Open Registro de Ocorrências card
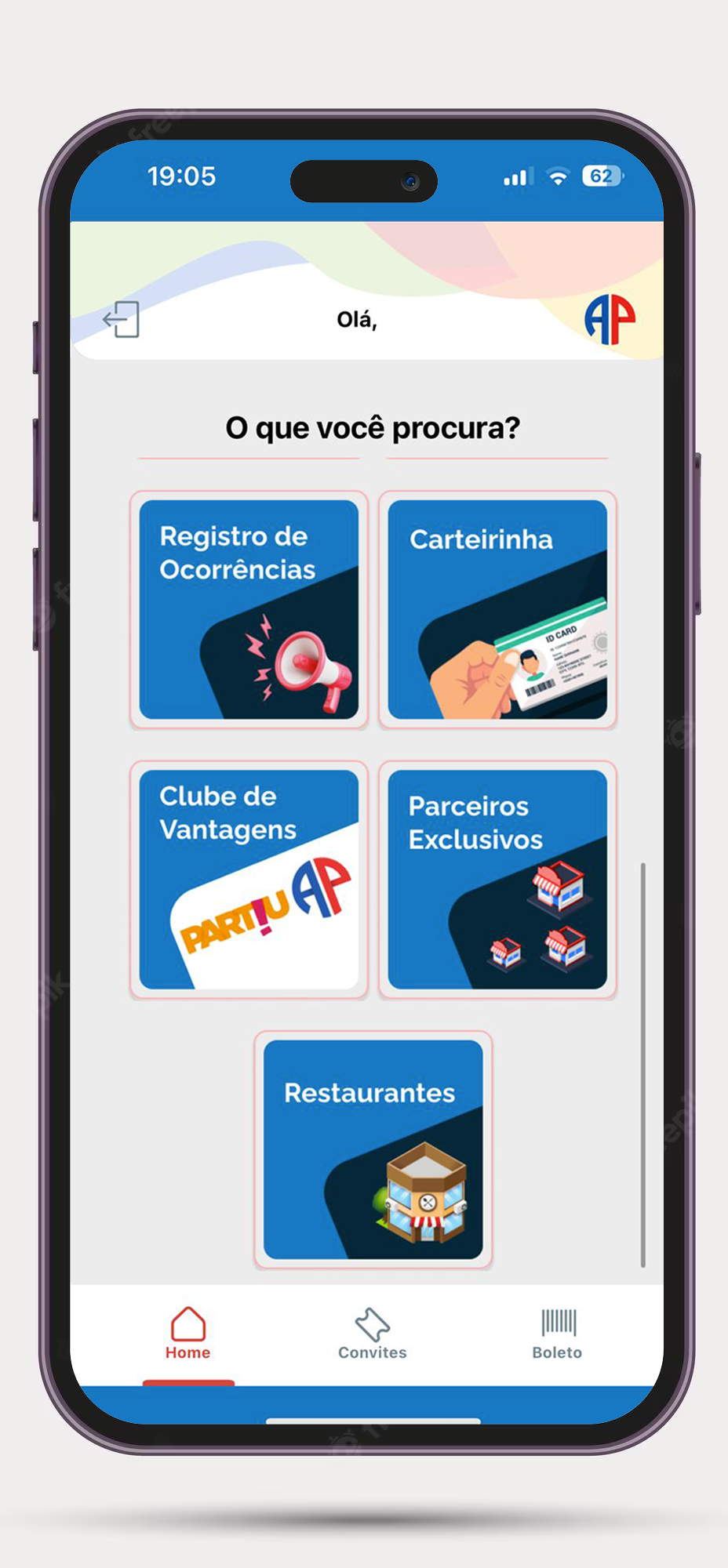 pyautogui.click(x=249, y=610)
